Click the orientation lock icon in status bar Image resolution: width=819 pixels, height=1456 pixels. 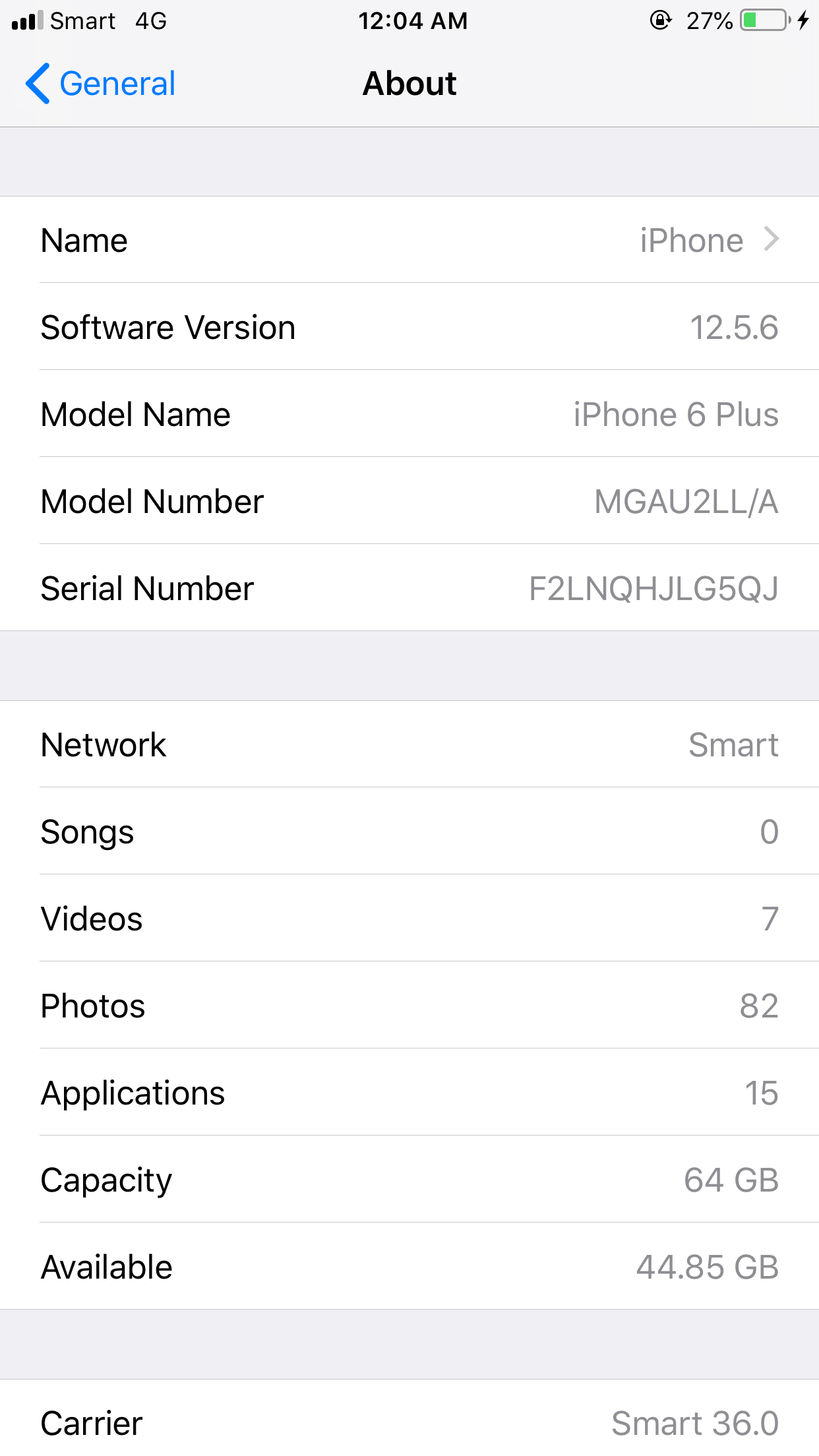click(x=659, y=20)
